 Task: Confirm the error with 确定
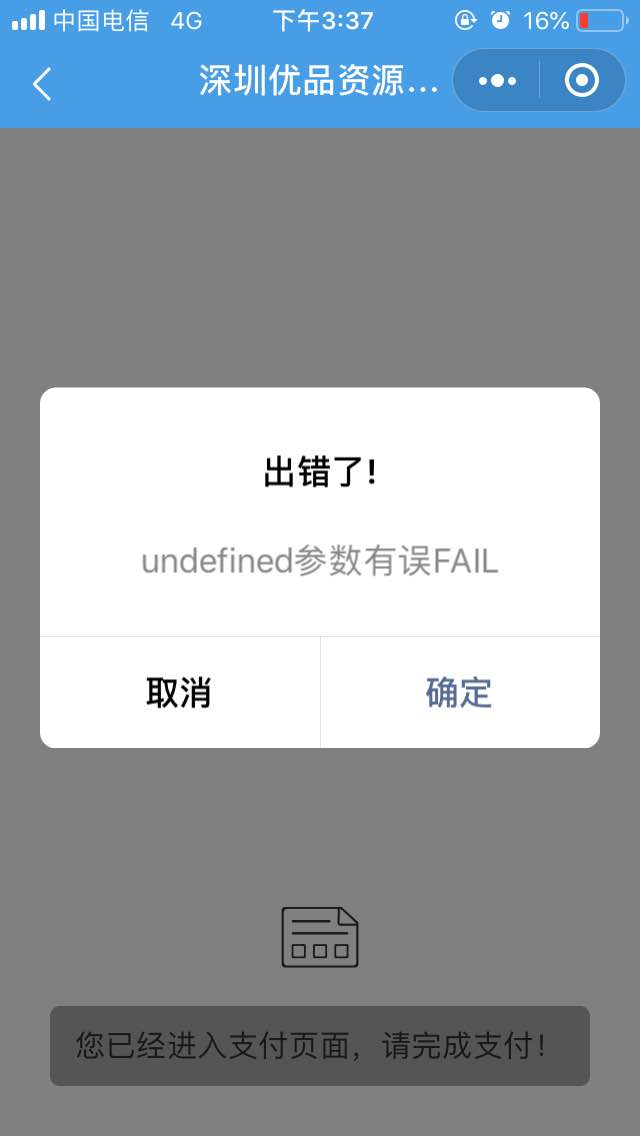[x=459, y=692]
